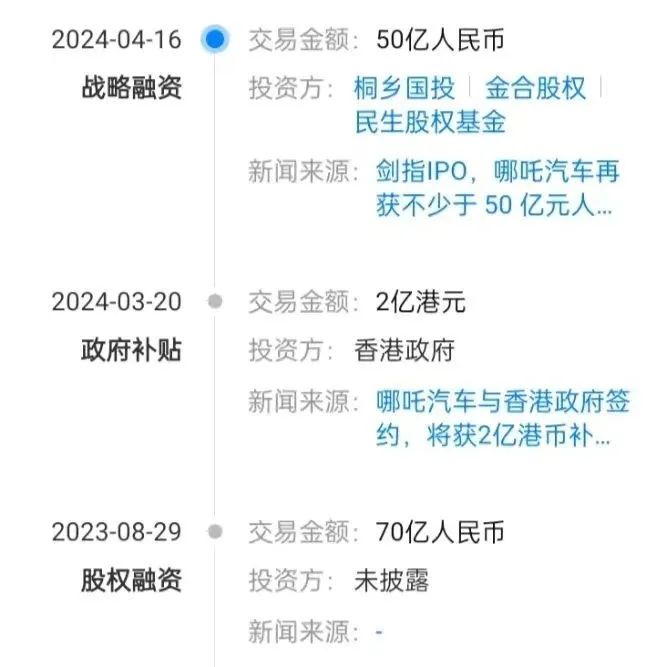Open investor 金合股权 link
This screenshot has height=667, width=656.
coord(535,88)
